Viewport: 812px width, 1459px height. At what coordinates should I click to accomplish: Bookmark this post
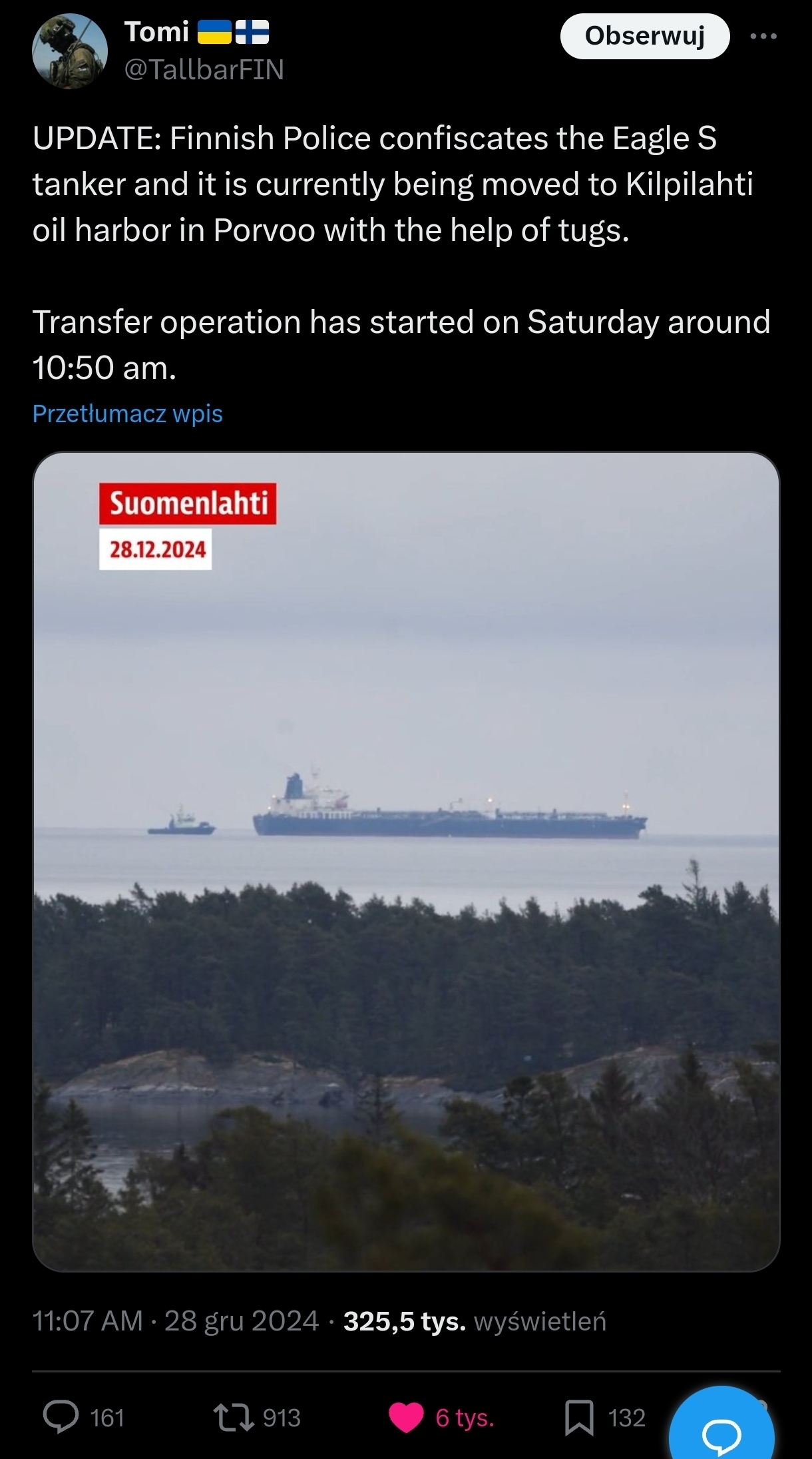(579, 1417)
